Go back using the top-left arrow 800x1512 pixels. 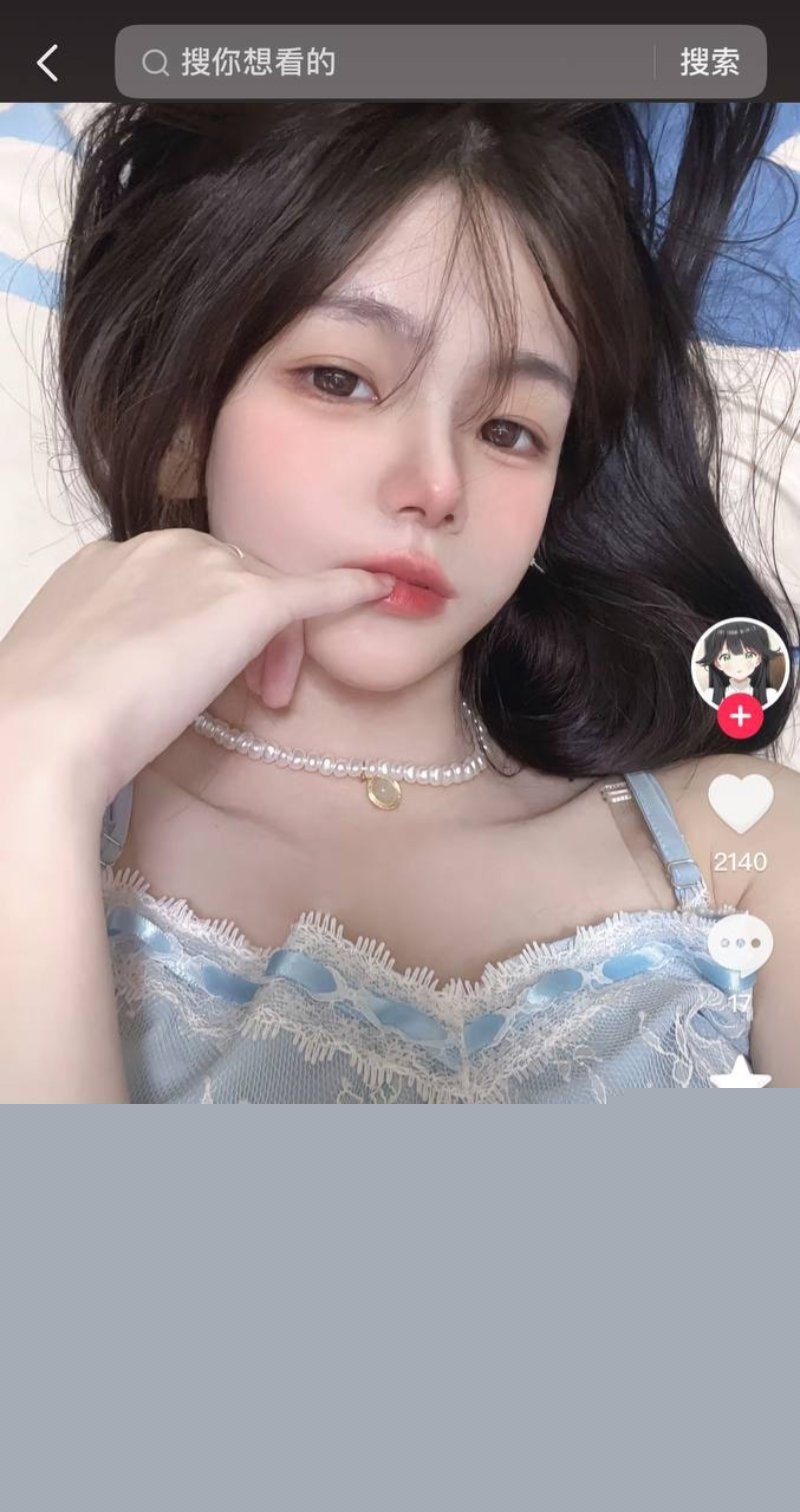pos(47,63)
